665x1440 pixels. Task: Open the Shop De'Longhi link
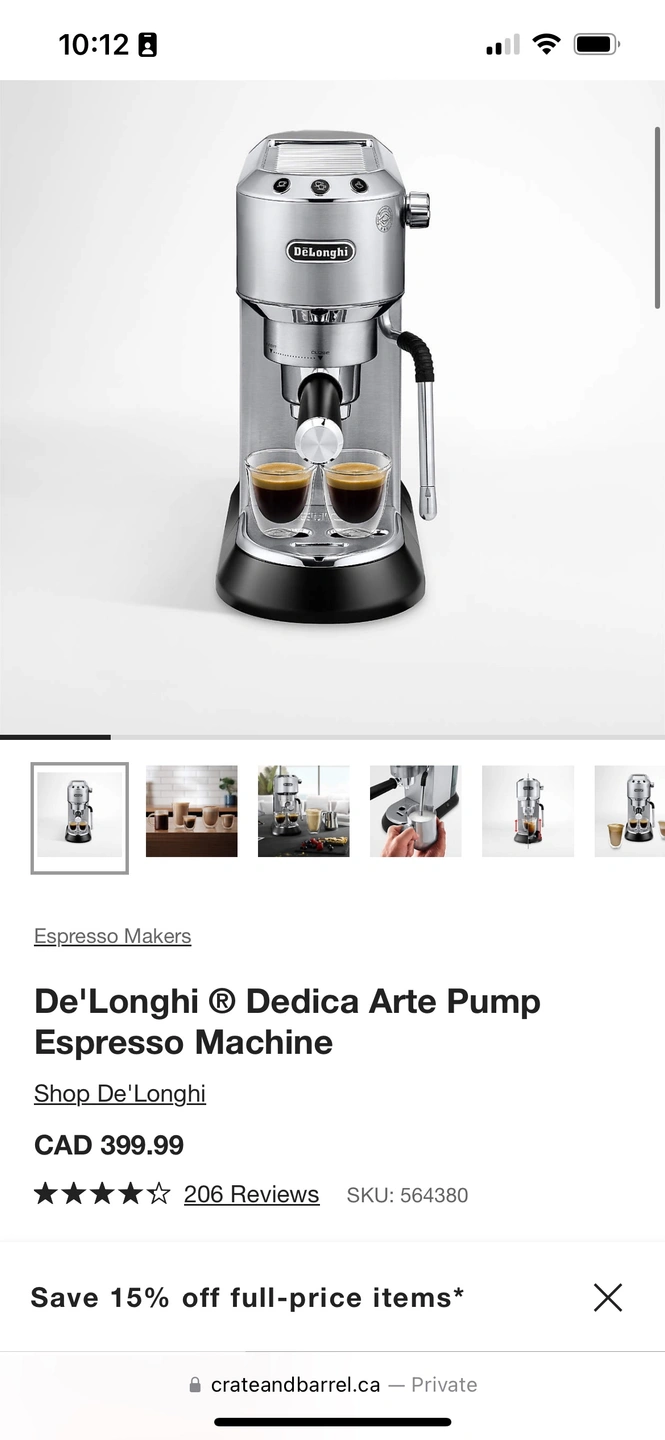click(120, 1093)
